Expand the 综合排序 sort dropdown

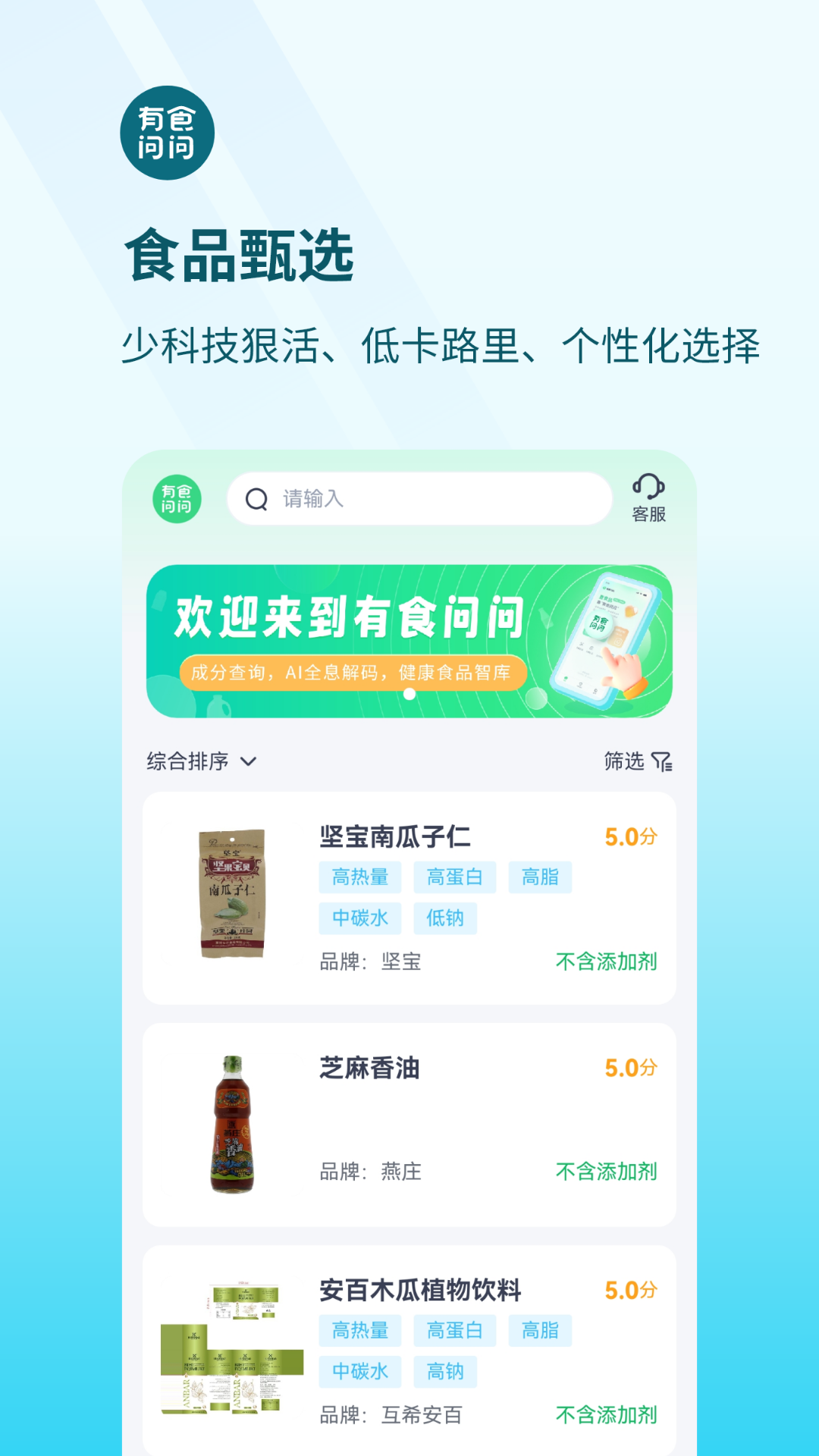coord(189,762)
